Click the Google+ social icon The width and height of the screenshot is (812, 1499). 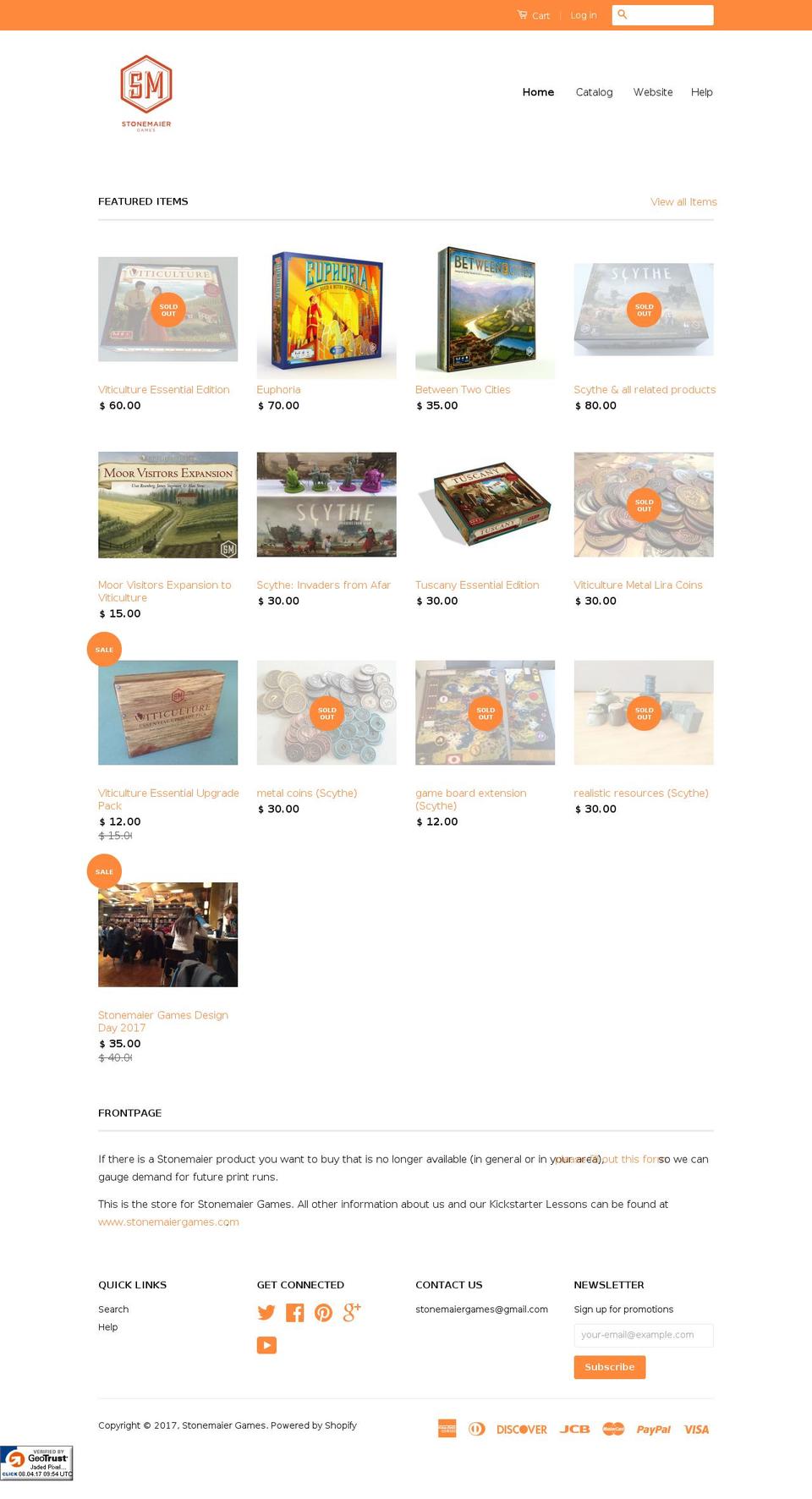(x=352, y=1312)
